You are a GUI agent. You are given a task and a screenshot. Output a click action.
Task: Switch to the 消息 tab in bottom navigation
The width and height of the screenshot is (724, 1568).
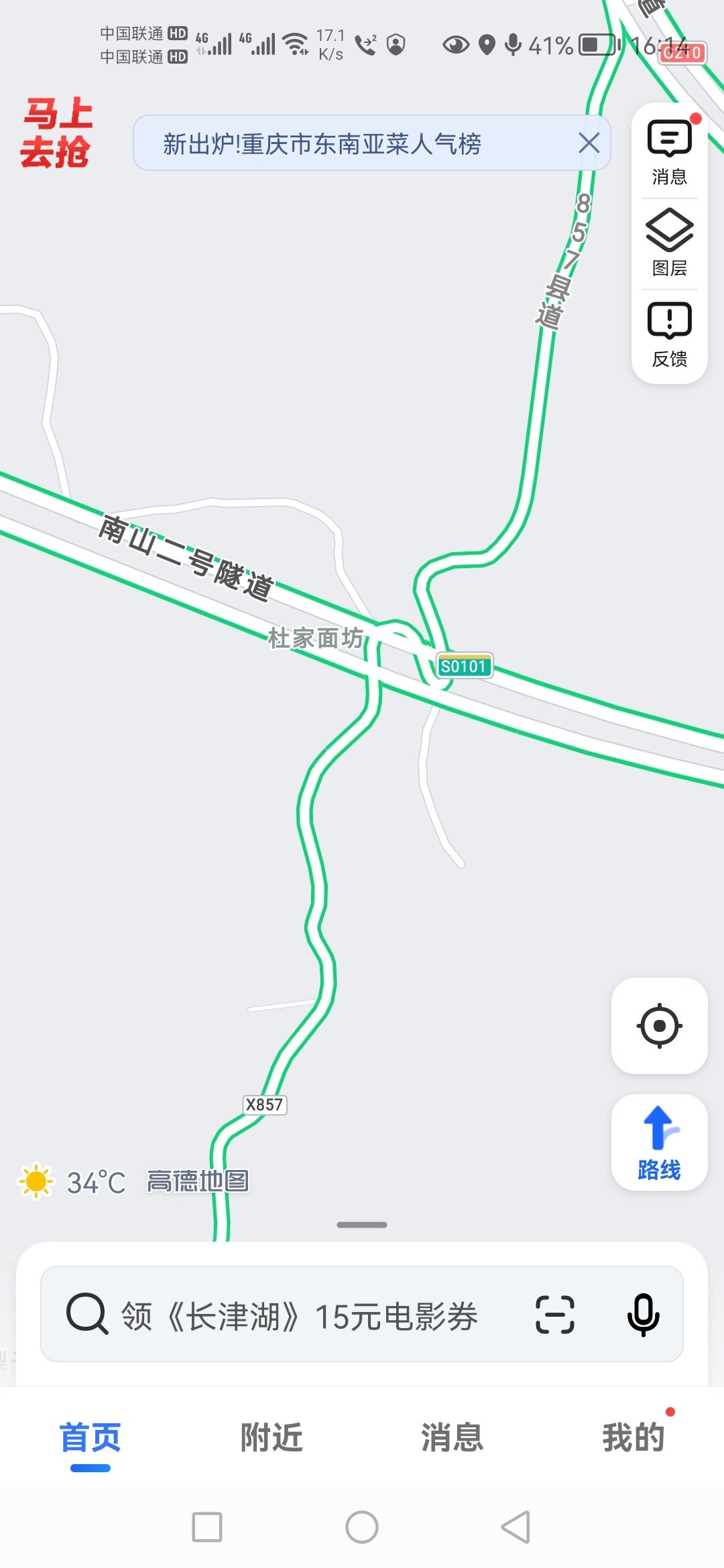pos(452,1438)
